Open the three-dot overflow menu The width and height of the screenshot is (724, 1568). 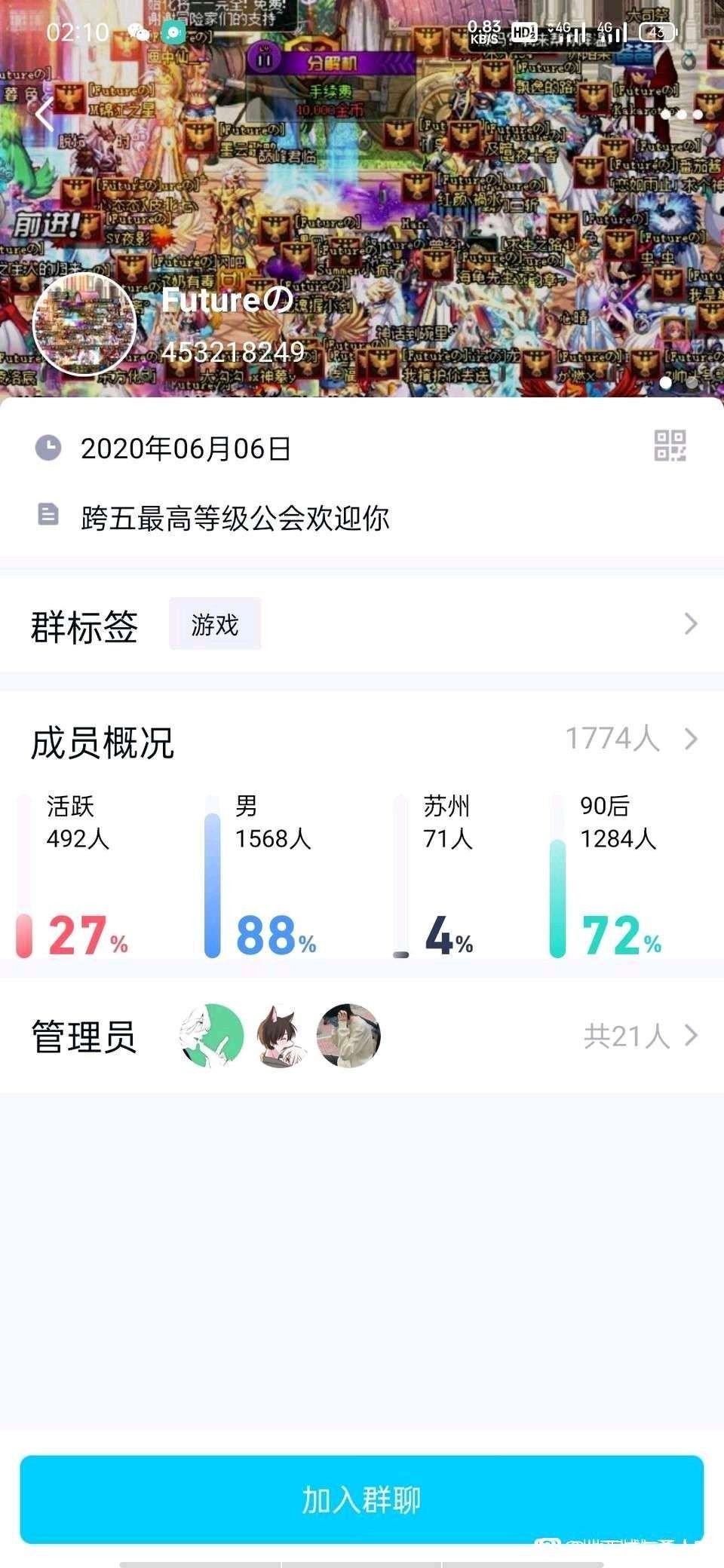681,115
